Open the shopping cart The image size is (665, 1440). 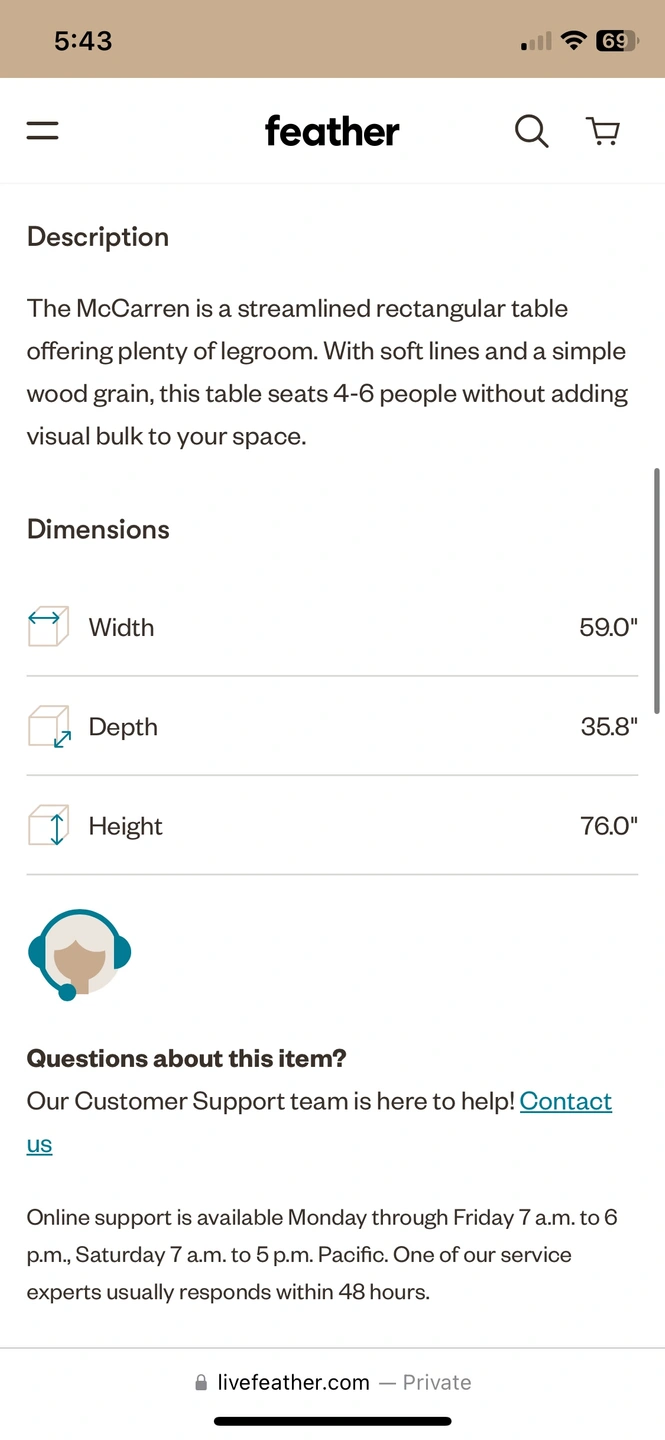tap(602, 131)
